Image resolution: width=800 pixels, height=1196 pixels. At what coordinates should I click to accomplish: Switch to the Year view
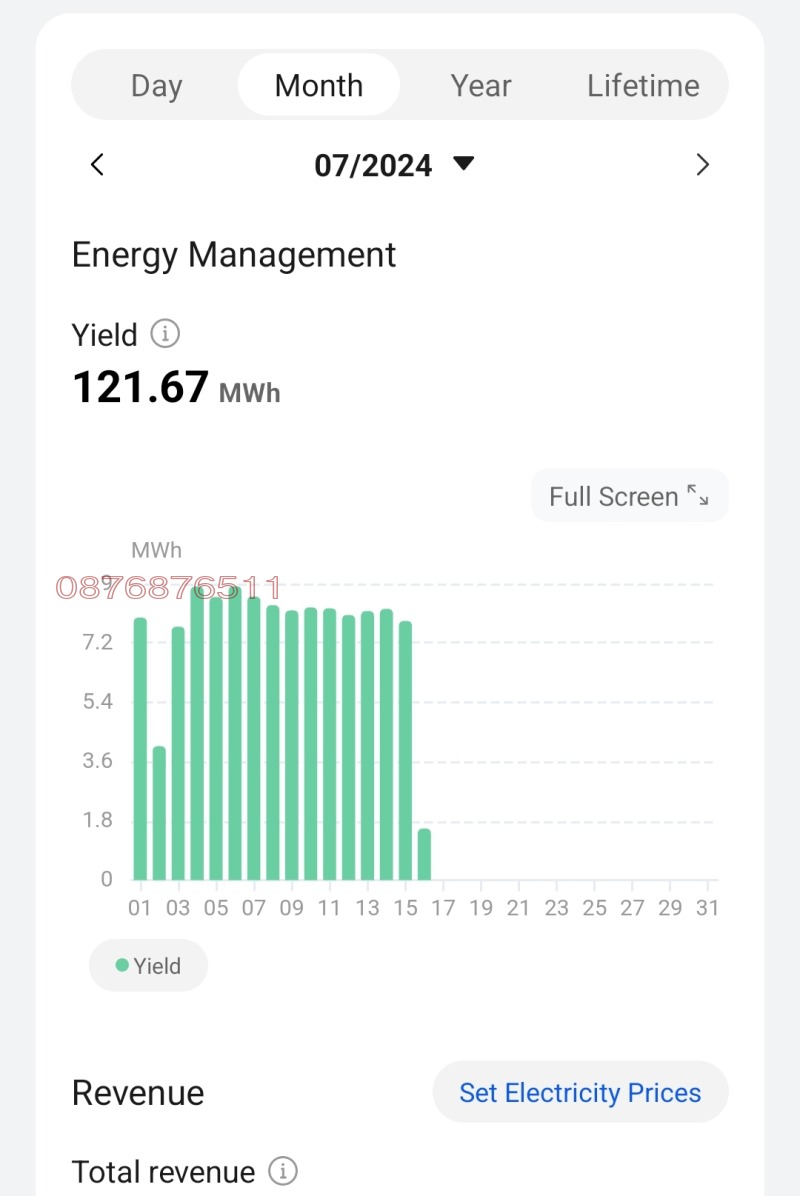(x=481, y=86)
